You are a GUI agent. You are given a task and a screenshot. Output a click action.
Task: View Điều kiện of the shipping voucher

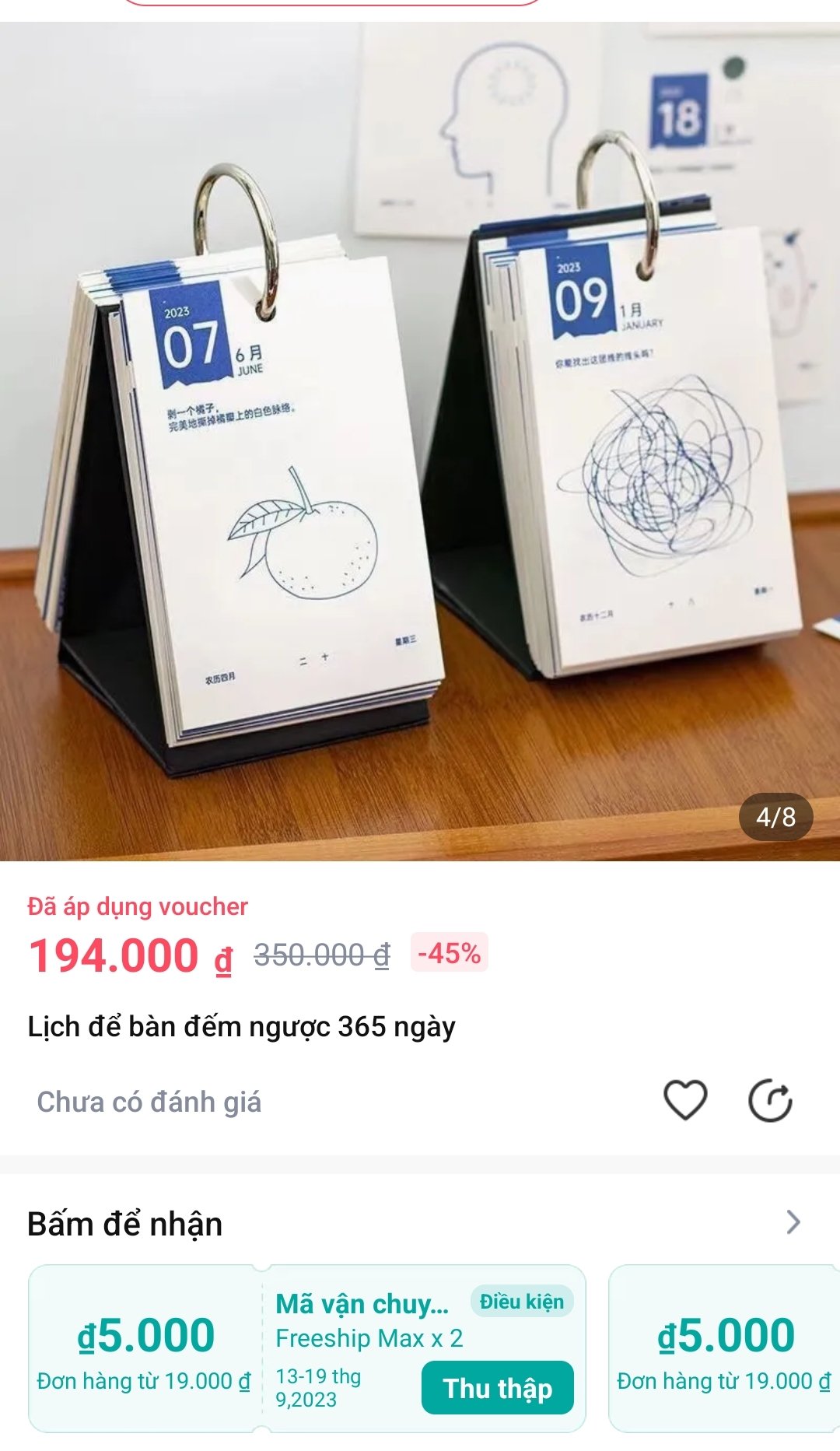click(x=521, y=1302)
